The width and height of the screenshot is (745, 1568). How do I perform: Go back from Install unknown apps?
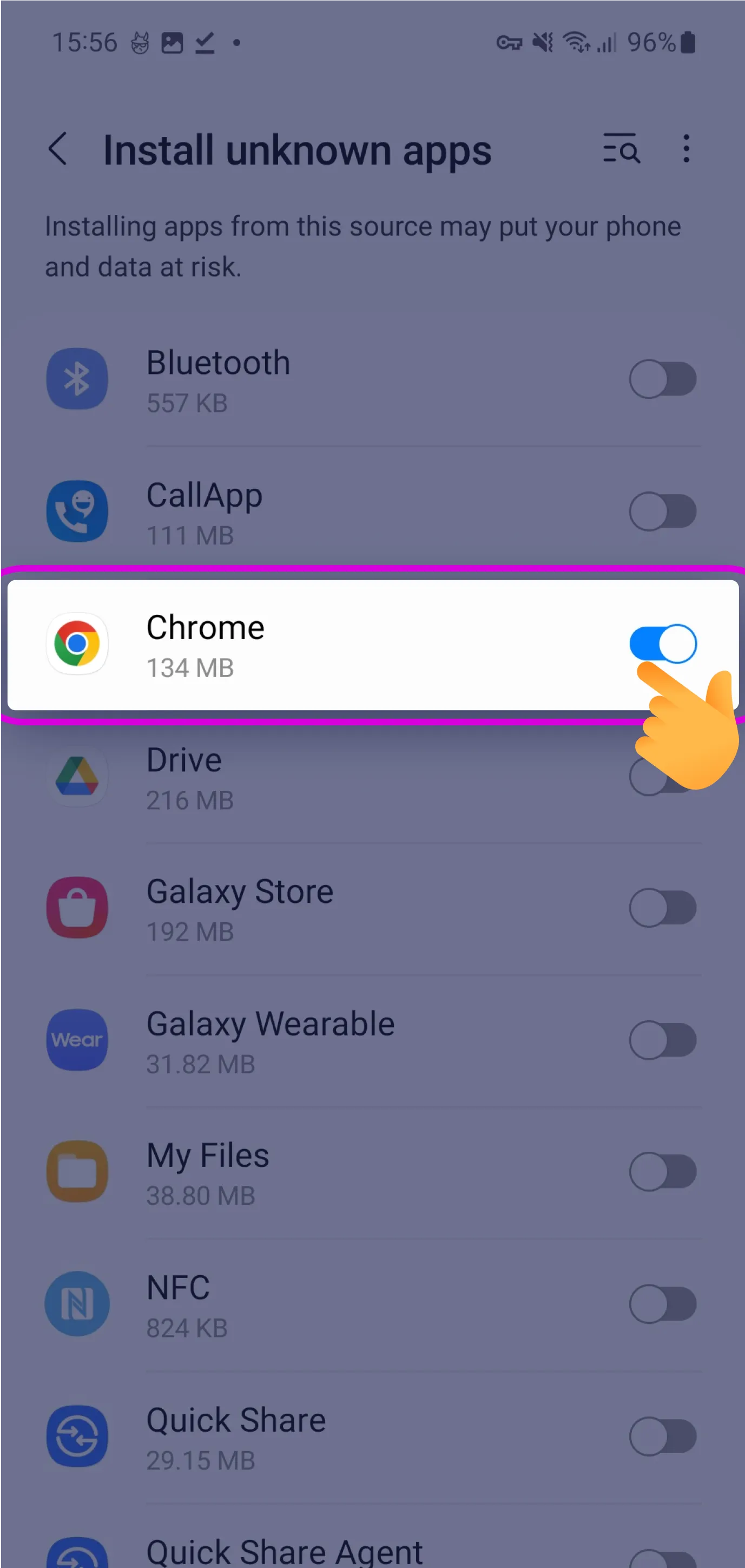[x=58, y=149]
